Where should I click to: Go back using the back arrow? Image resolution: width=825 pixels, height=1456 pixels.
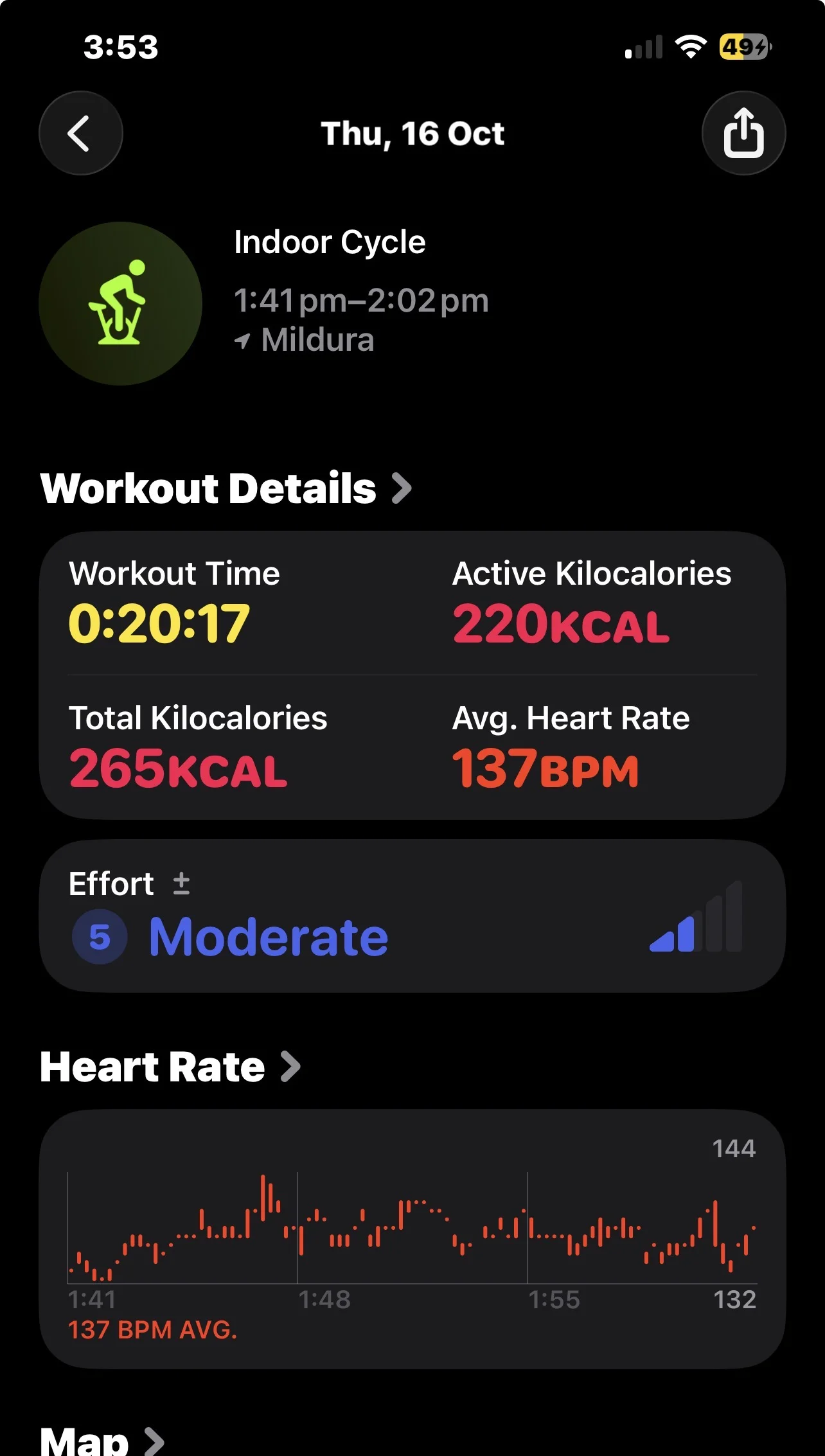81,134
